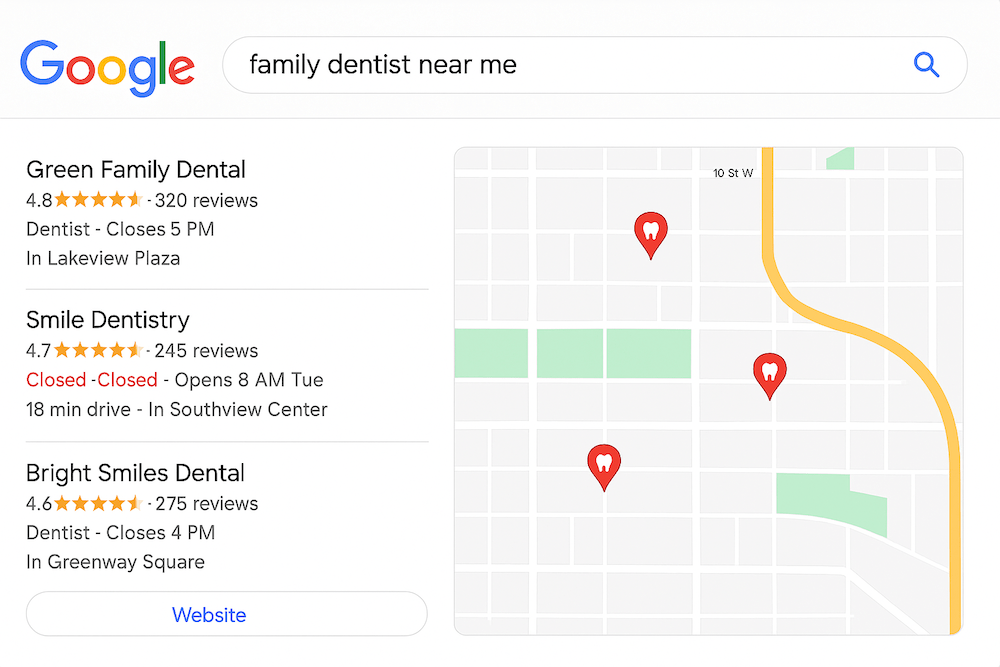View Bright Smiles Dental details
This screenshot has width=1000, height=667.
coord(136,473)
